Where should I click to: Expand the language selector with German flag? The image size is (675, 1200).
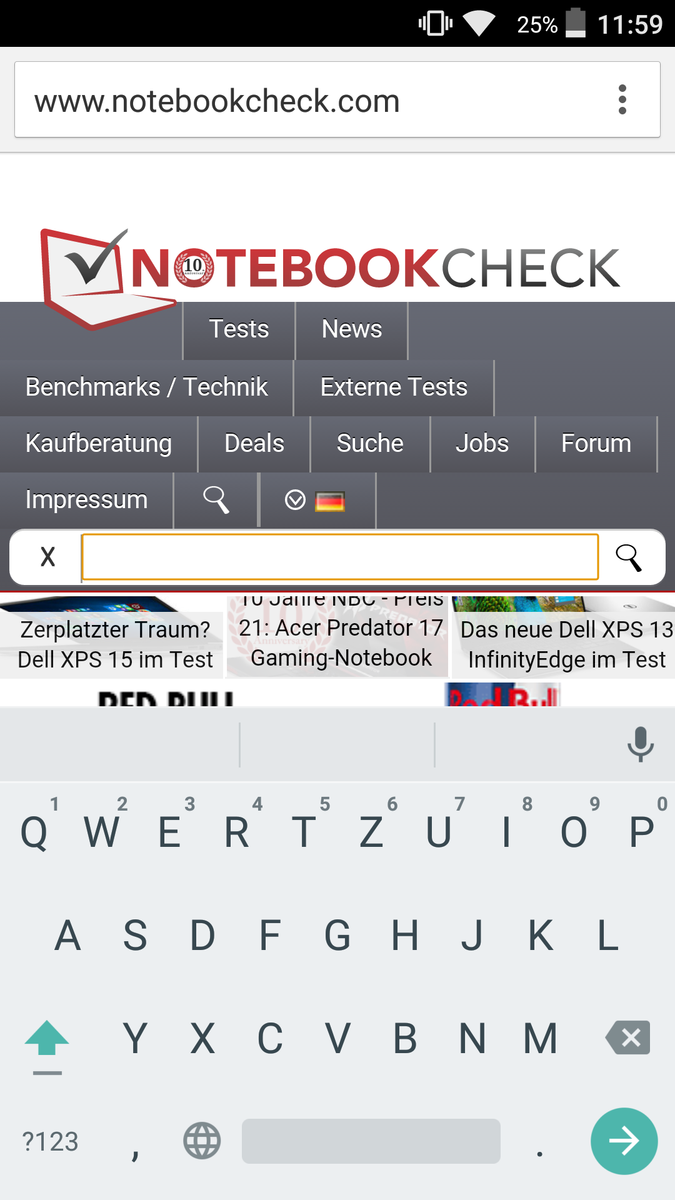316,500
